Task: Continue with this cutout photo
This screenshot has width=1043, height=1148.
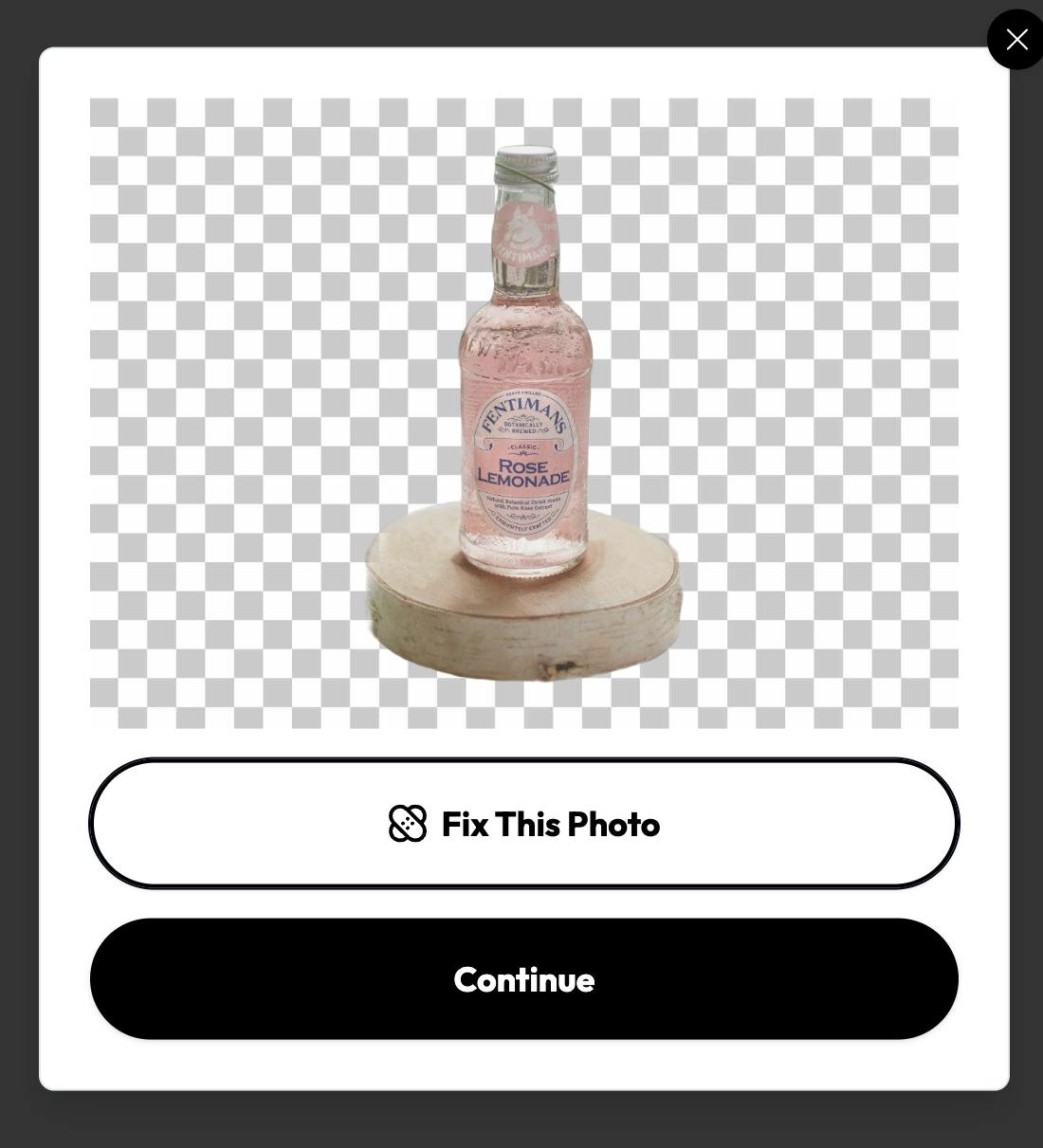Action: tap(523, 978)
